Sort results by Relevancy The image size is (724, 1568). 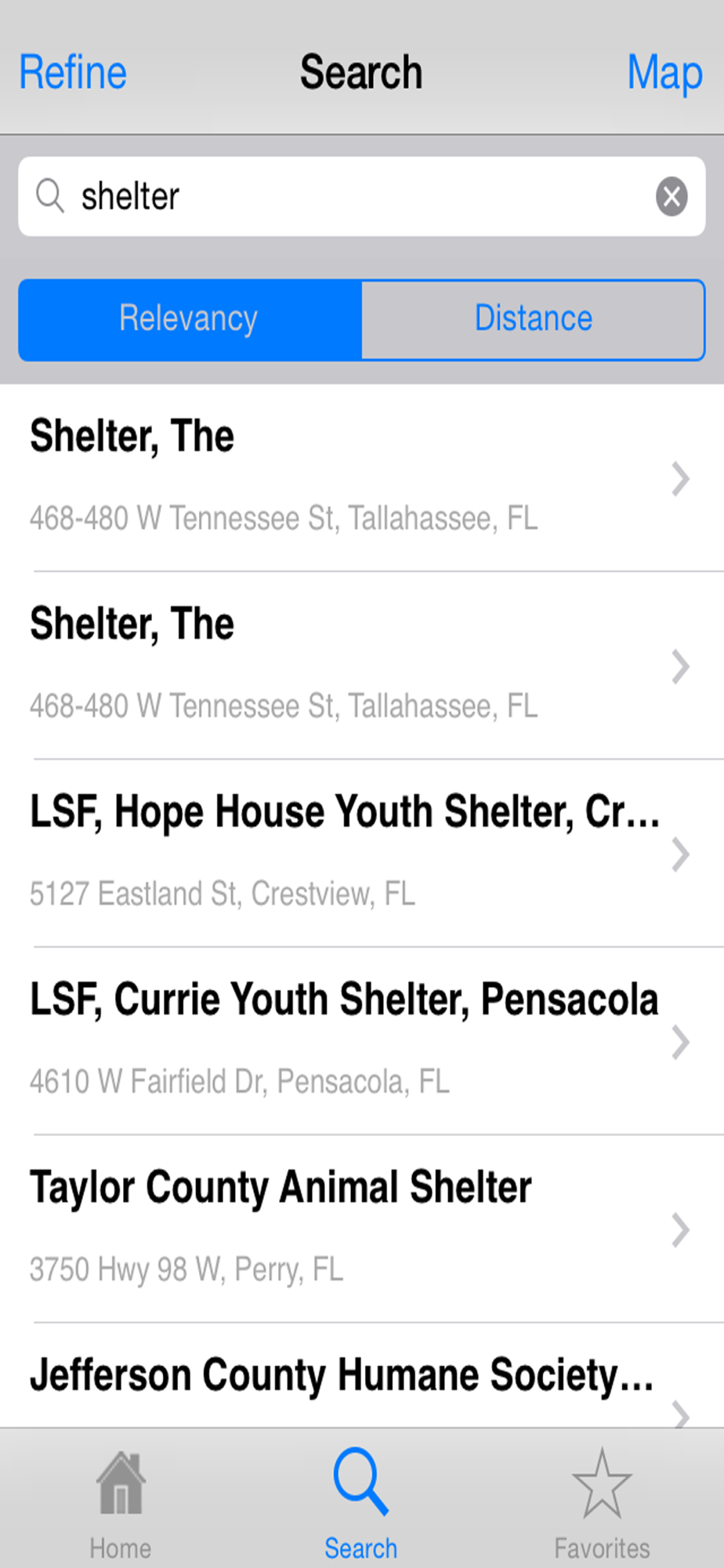(x=190, y=319)
